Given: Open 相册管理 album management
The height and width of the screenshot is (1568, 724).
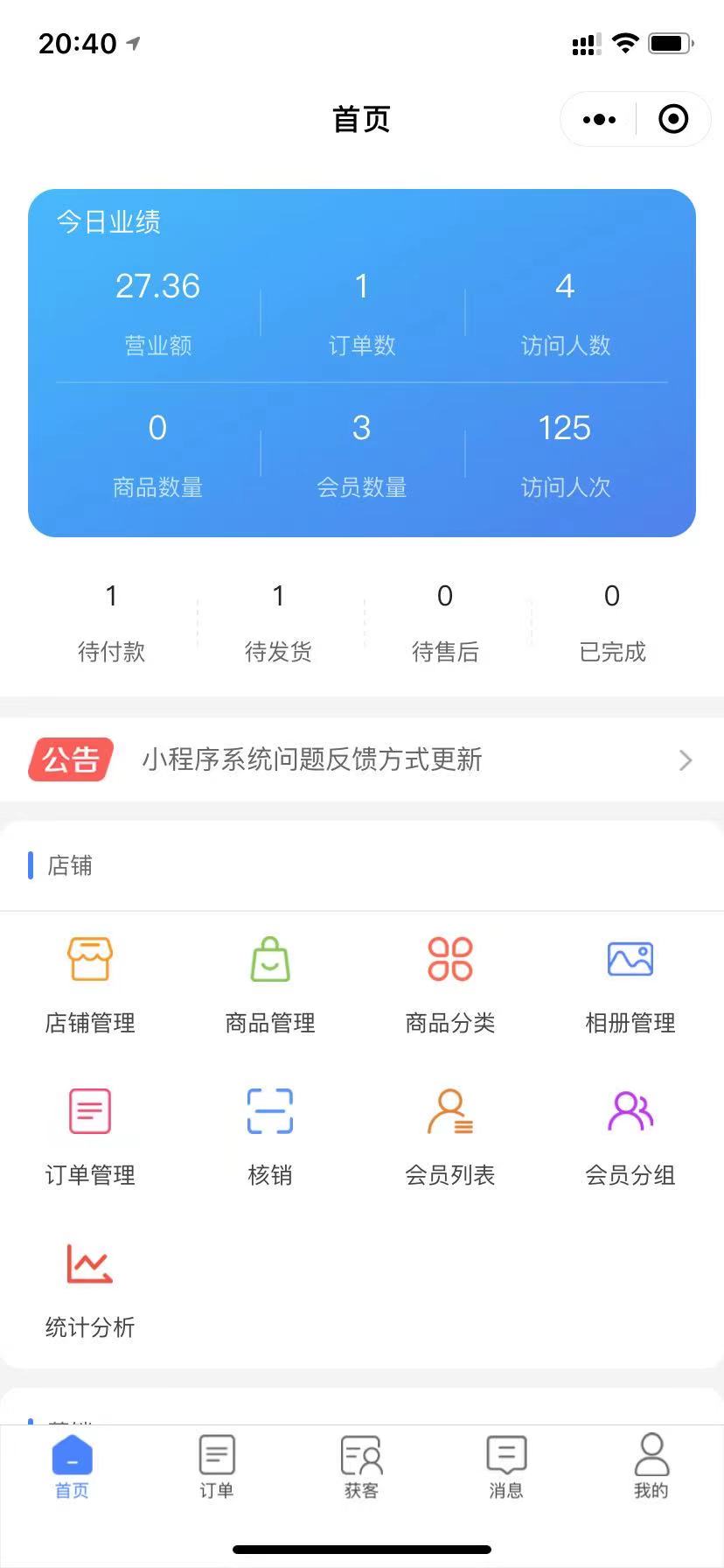Looking at the screenshot, I should click(630, 985).
